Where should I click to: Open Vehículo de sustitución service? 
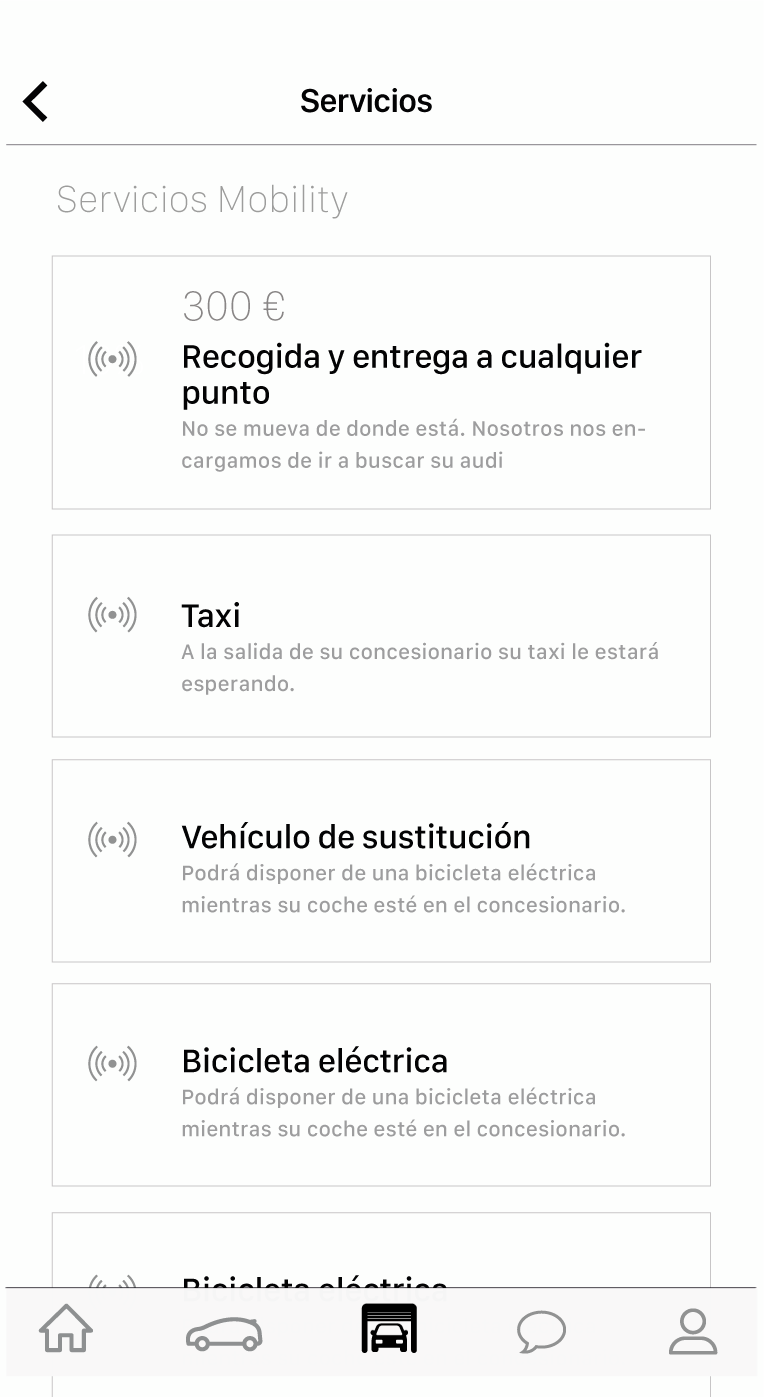[381, 861]
